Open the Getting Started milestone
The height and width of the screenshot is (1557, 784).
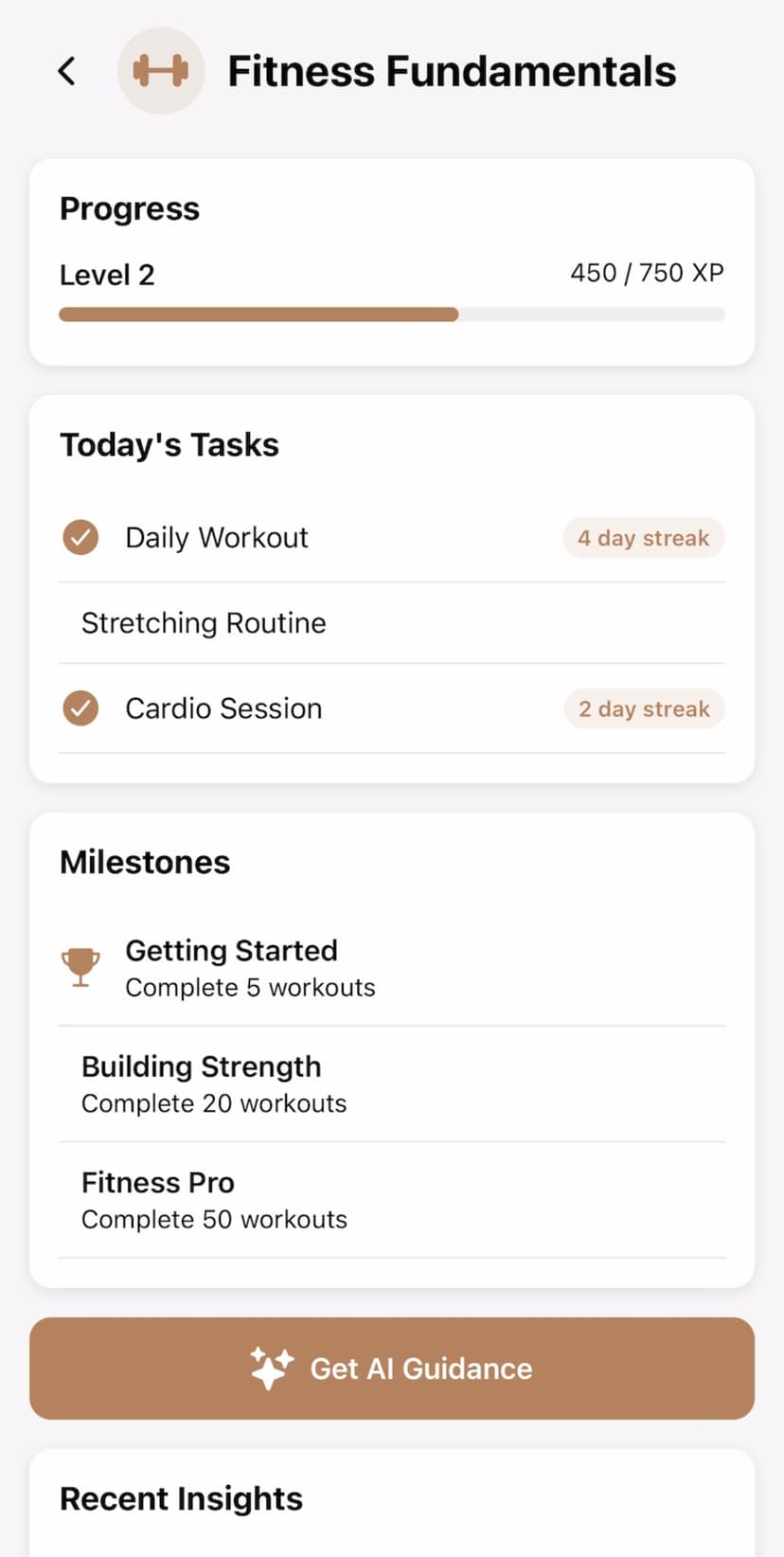click(392, 968)
